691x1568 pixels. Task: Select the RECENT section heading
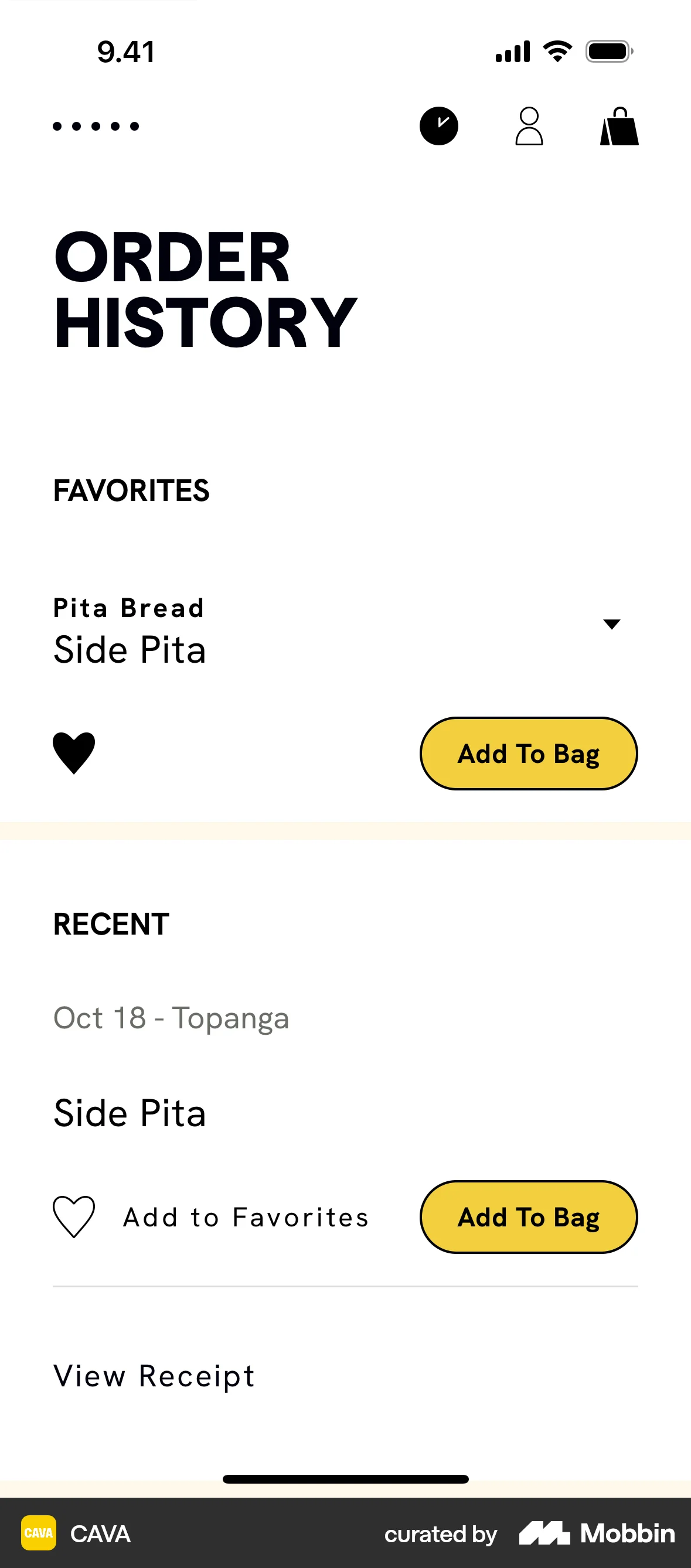click(x=110, y=924)
